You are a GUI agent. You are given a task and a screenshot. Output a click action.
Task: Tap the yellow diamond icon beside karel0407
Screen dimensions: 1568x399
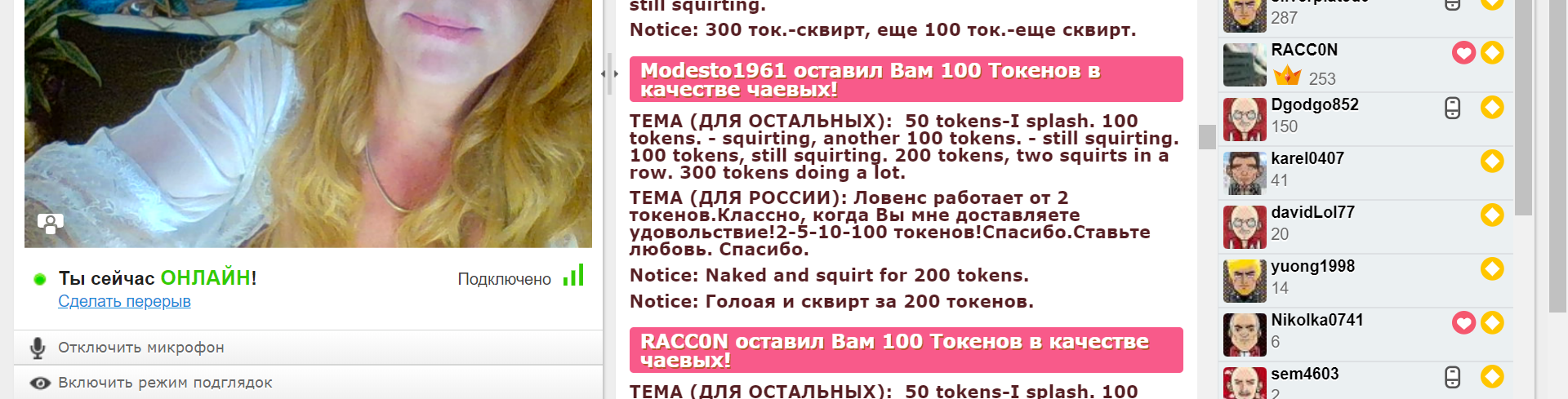click(x=1492, y=161)
